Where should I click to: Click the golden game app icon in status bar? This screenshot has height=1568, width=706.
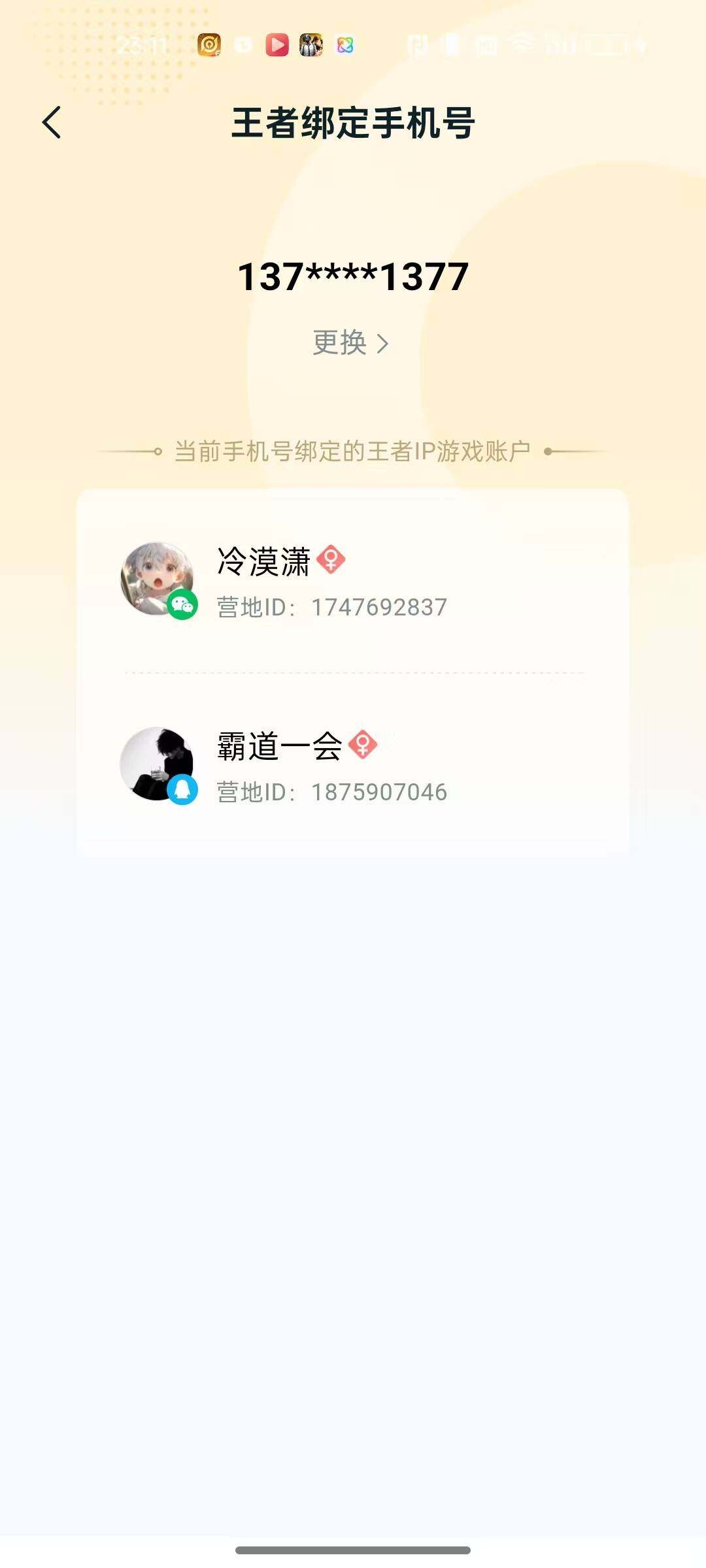click(208, 44)
